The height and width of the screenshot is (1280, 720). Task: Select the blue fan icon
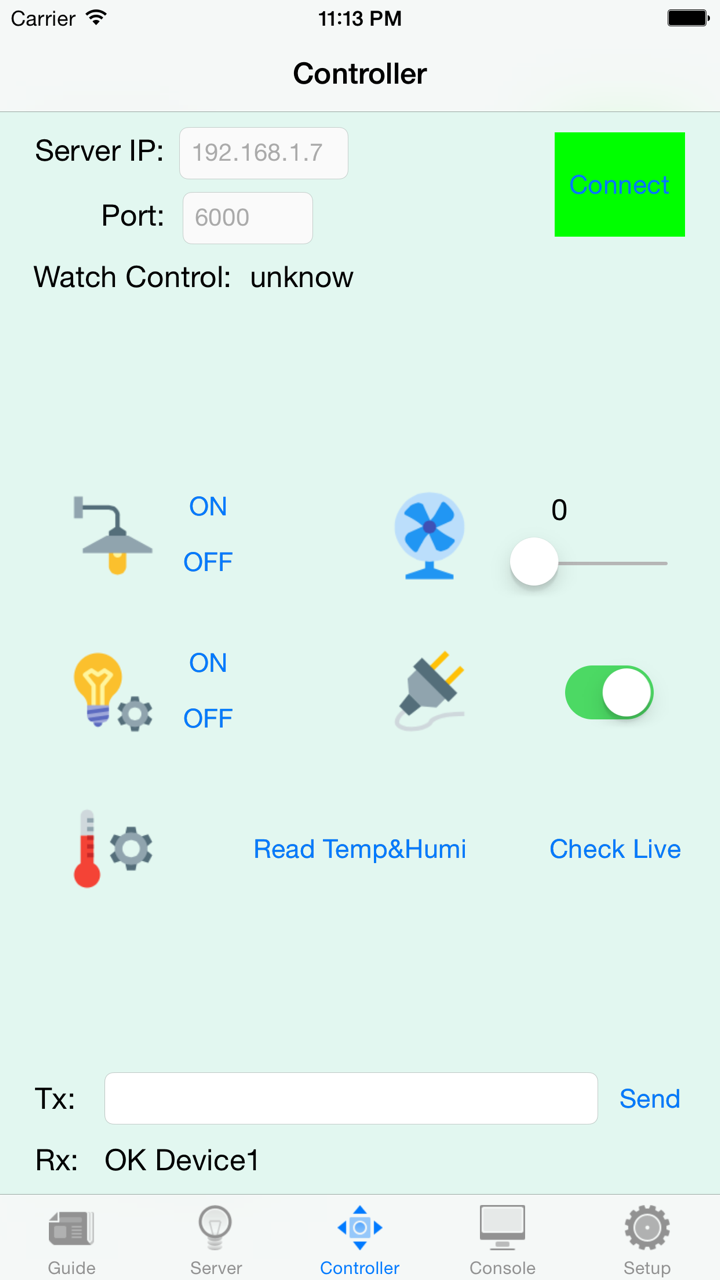(x=429, y=535)
